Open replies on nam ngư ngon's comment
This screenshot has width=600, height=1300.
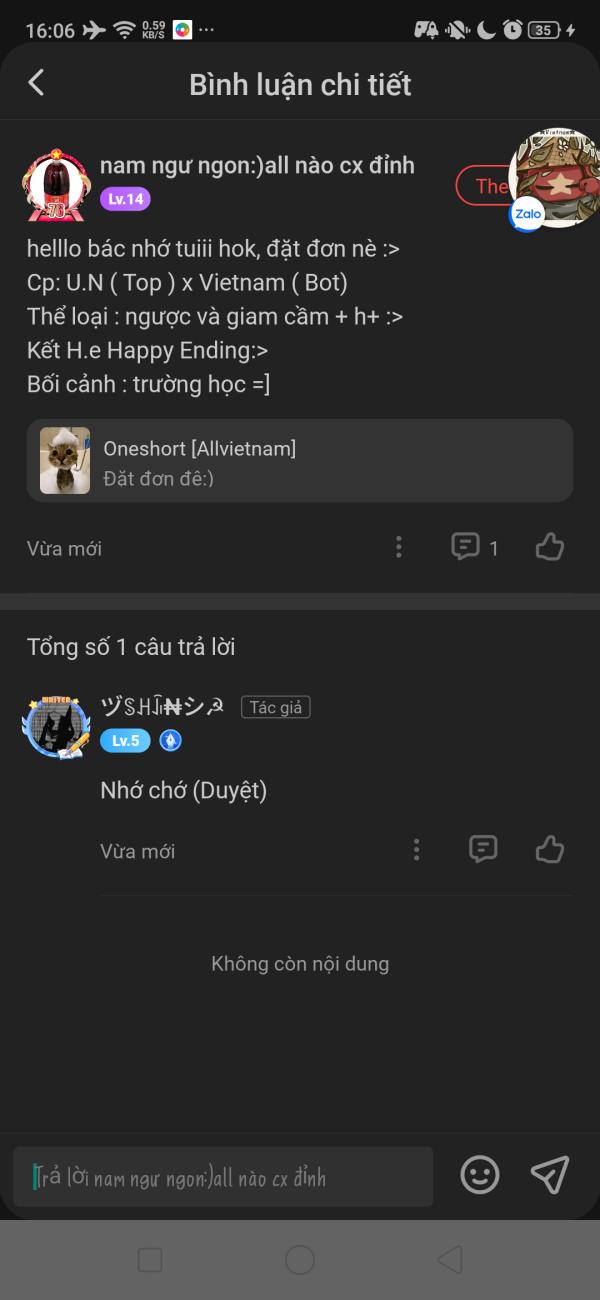(475, 547)
